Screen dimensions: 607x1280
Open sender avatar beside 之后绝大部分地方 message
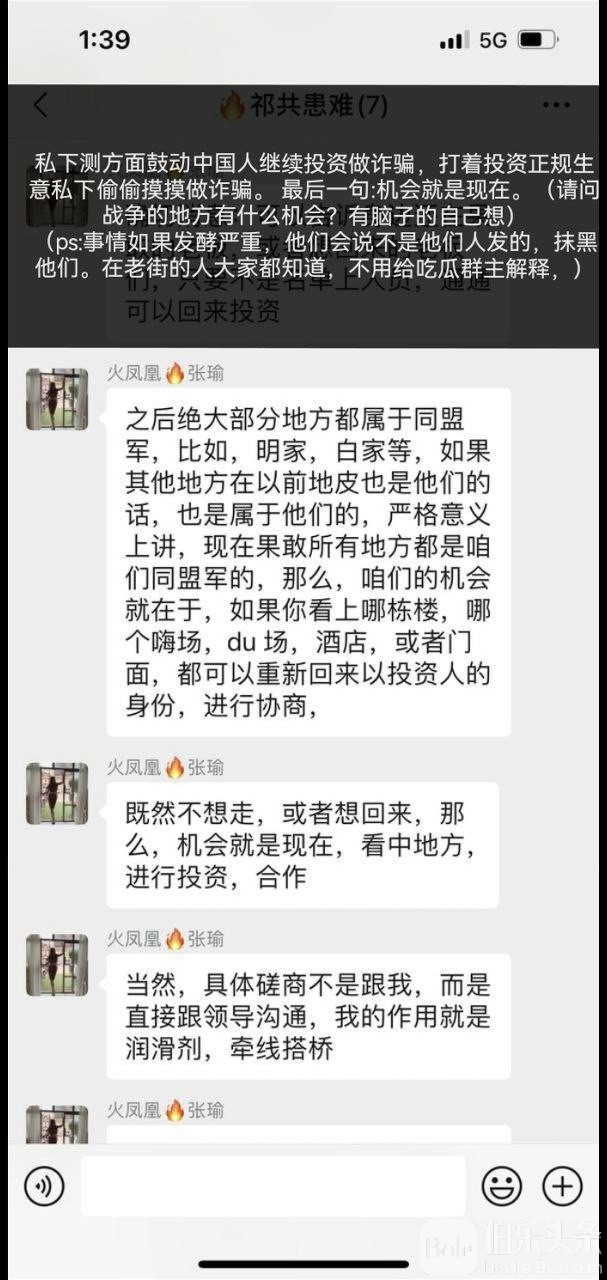click(x=57, y=399)
